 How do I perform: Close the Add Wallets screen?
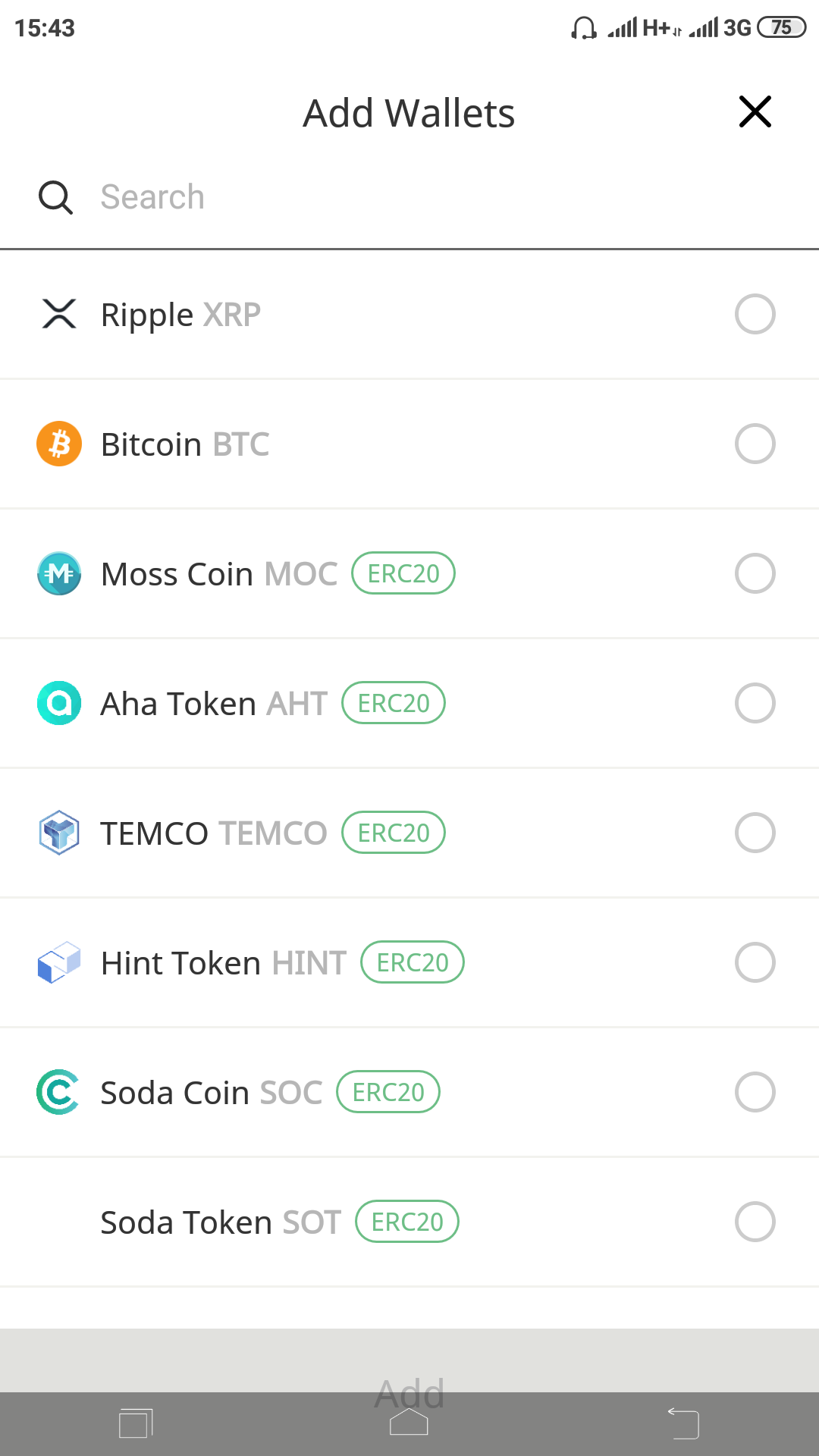click(x=755, y=112)
